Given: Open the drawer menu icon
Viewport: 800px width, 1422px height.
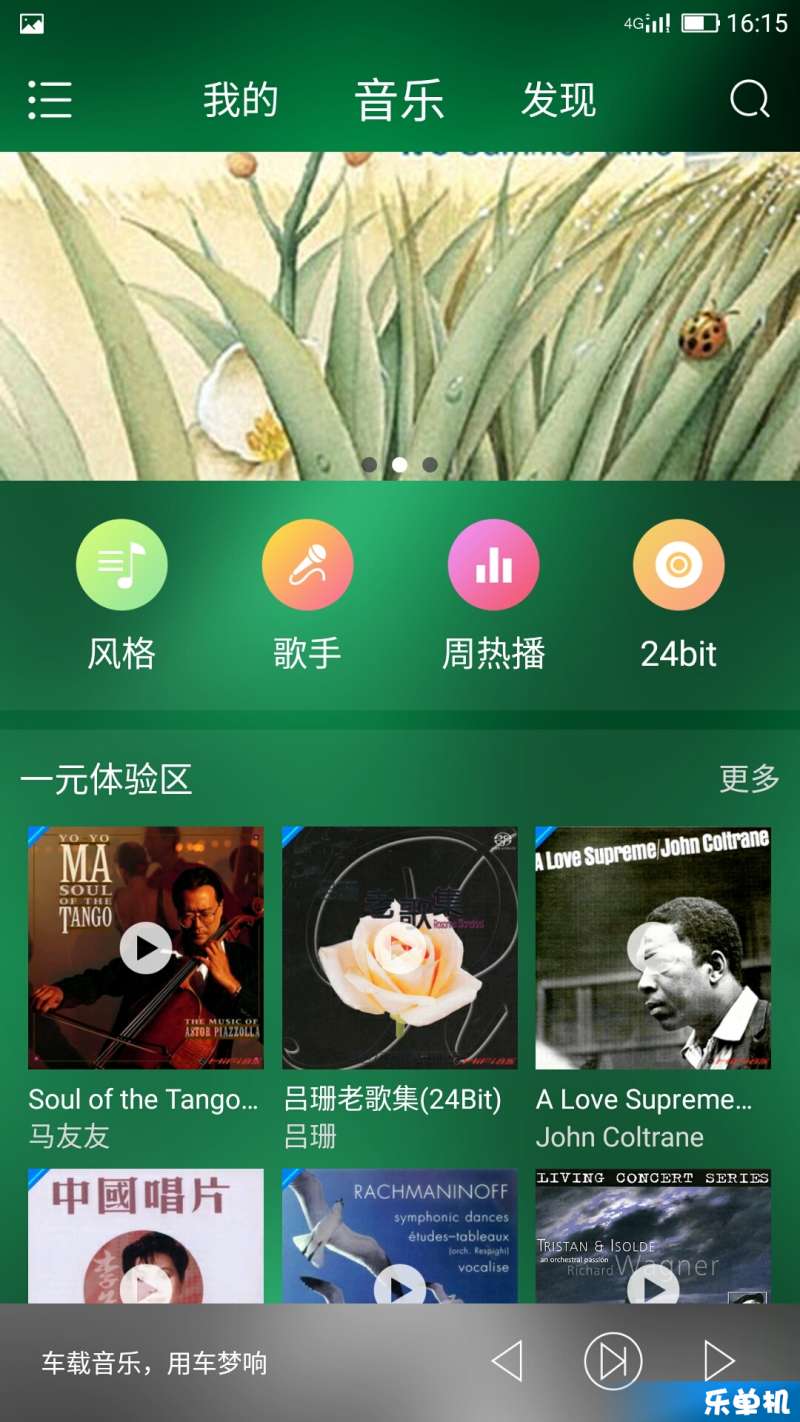Looking at the screenshot, I should point(49,100).
